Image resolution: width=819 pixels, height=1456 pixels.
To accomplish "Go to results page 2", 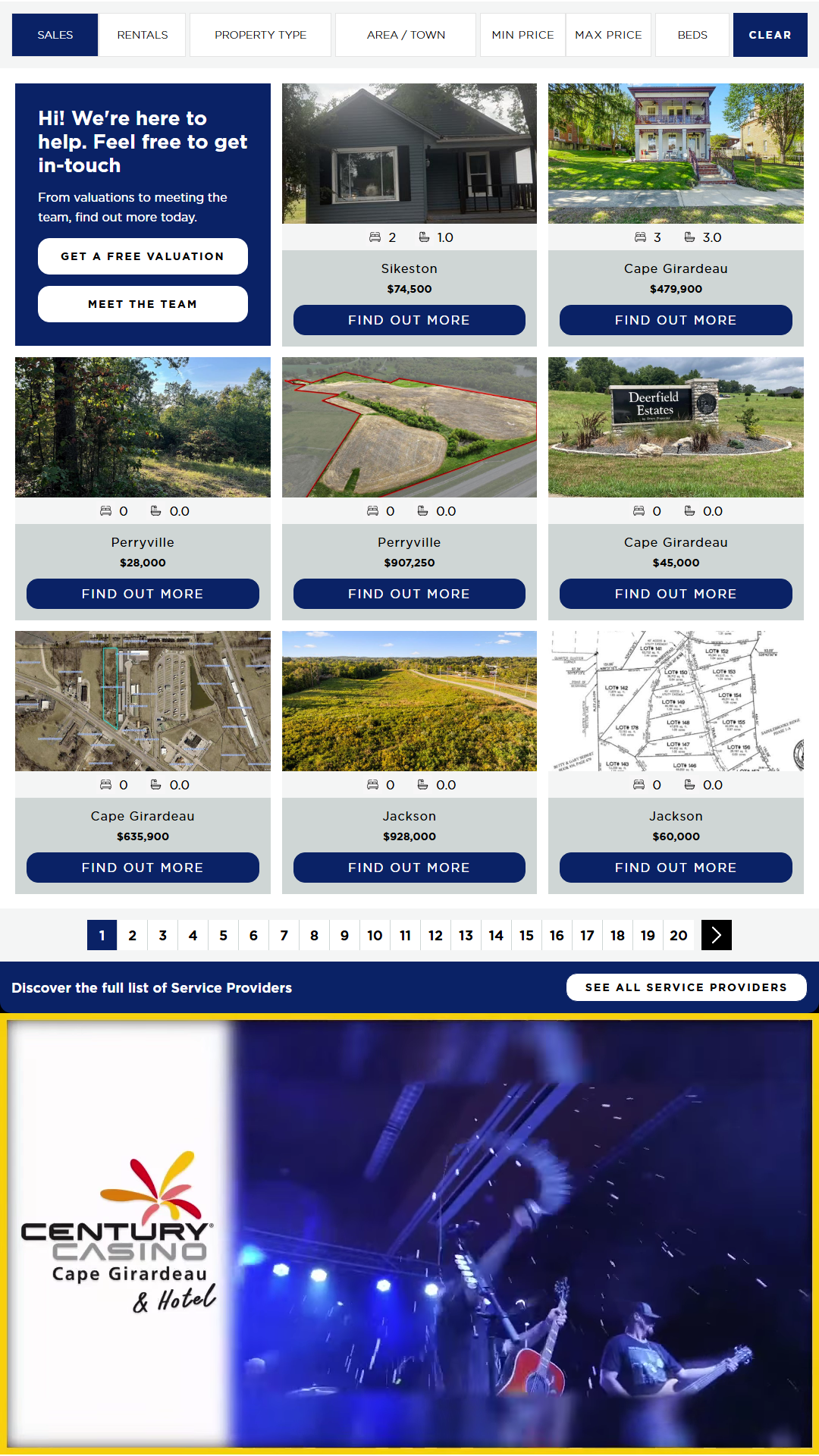I will click(133, 935).
